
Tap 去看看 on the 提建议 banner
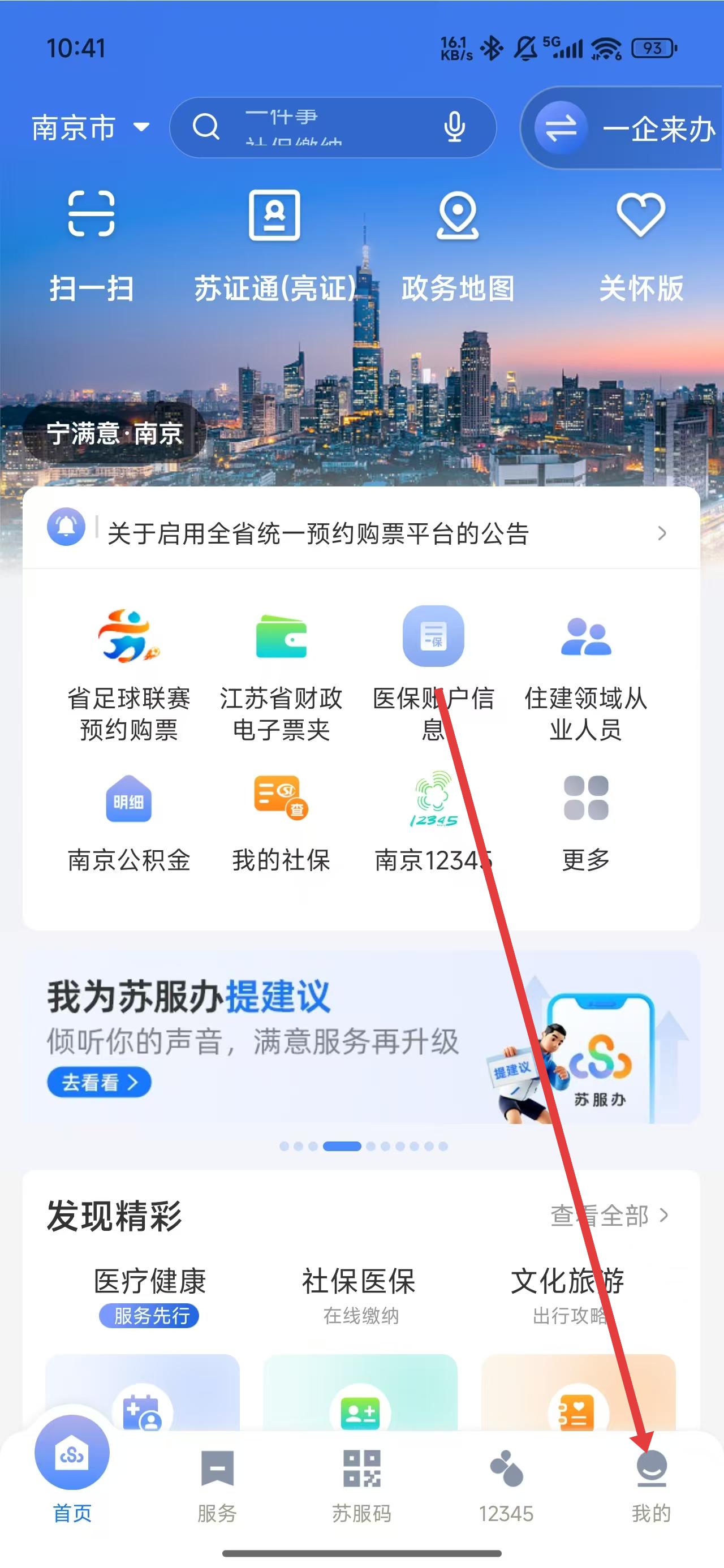pos(98,1082)
